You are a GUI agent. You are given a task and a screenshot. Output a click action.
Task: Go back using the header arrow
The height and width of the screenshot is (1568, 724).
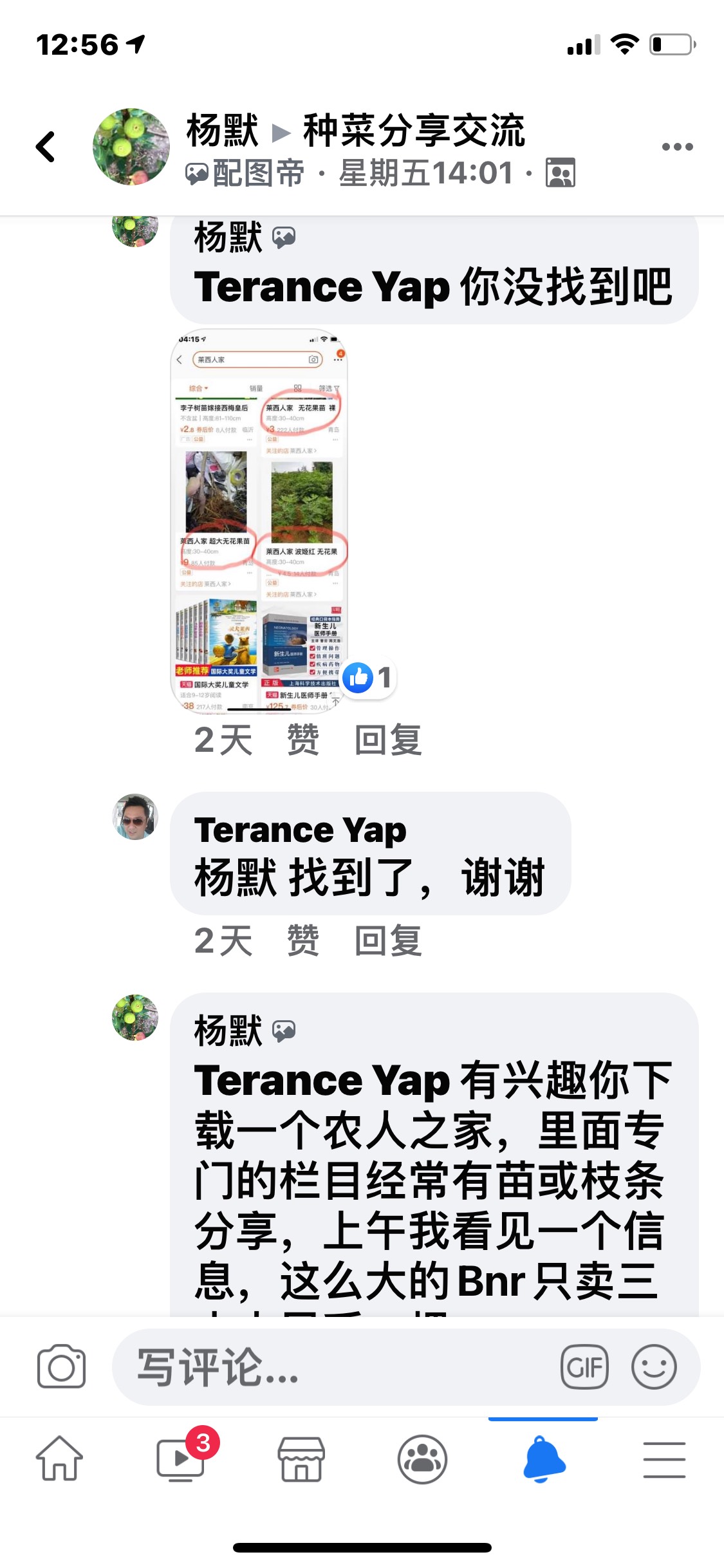click(46, 147)
